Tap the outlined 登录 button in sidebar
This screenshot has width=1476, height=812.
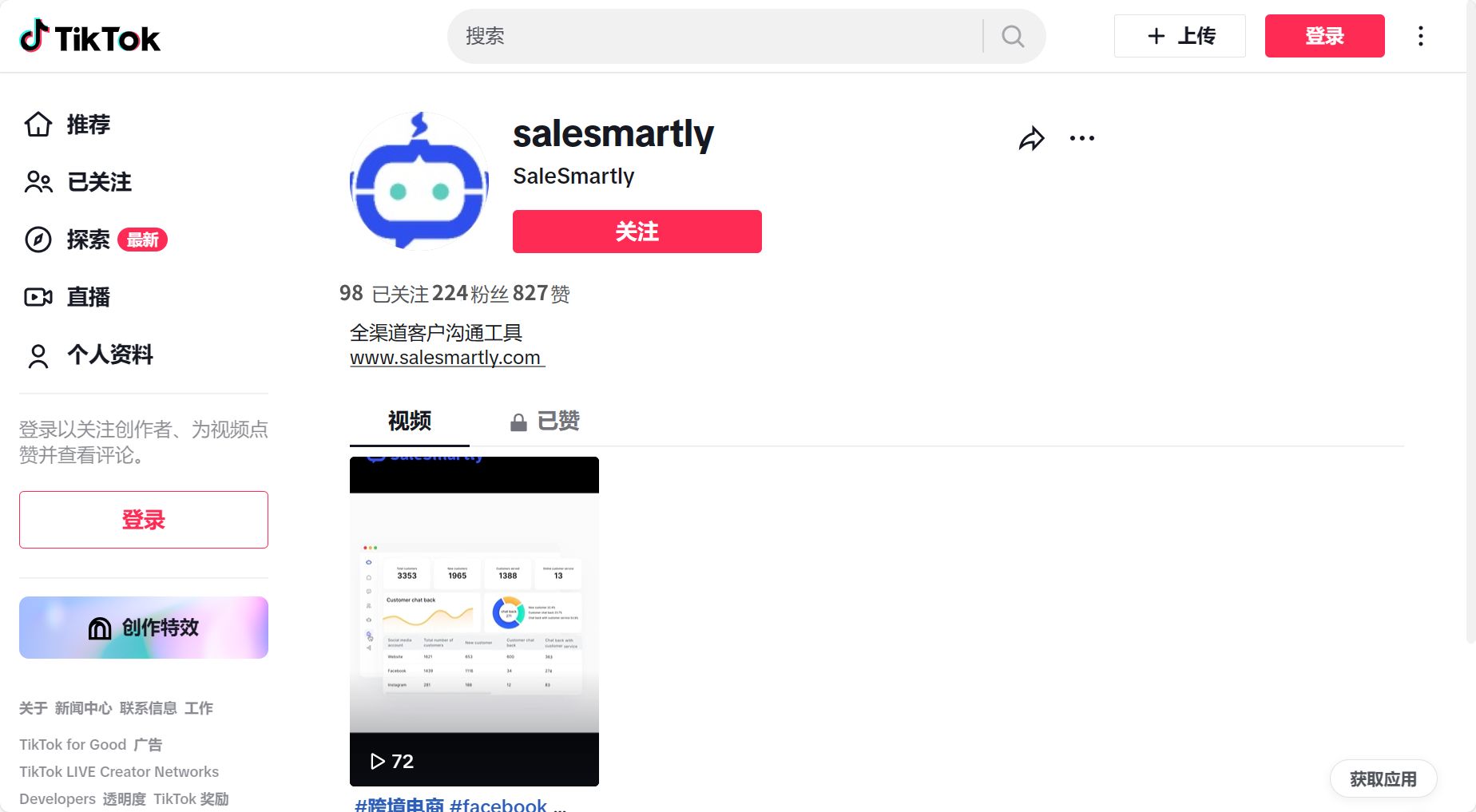[x=144, y=520]
